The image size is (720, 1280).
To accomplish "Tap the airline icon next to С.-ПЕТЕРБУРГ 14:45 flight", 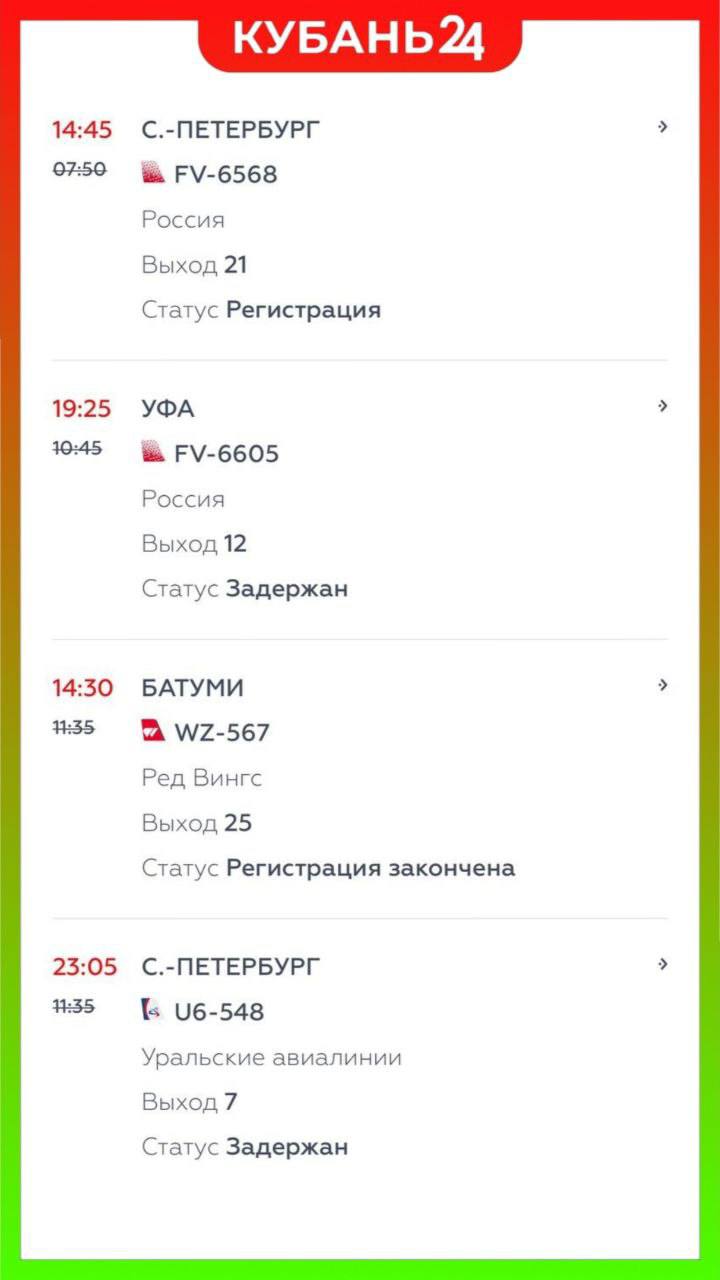I will pos(153,173).
